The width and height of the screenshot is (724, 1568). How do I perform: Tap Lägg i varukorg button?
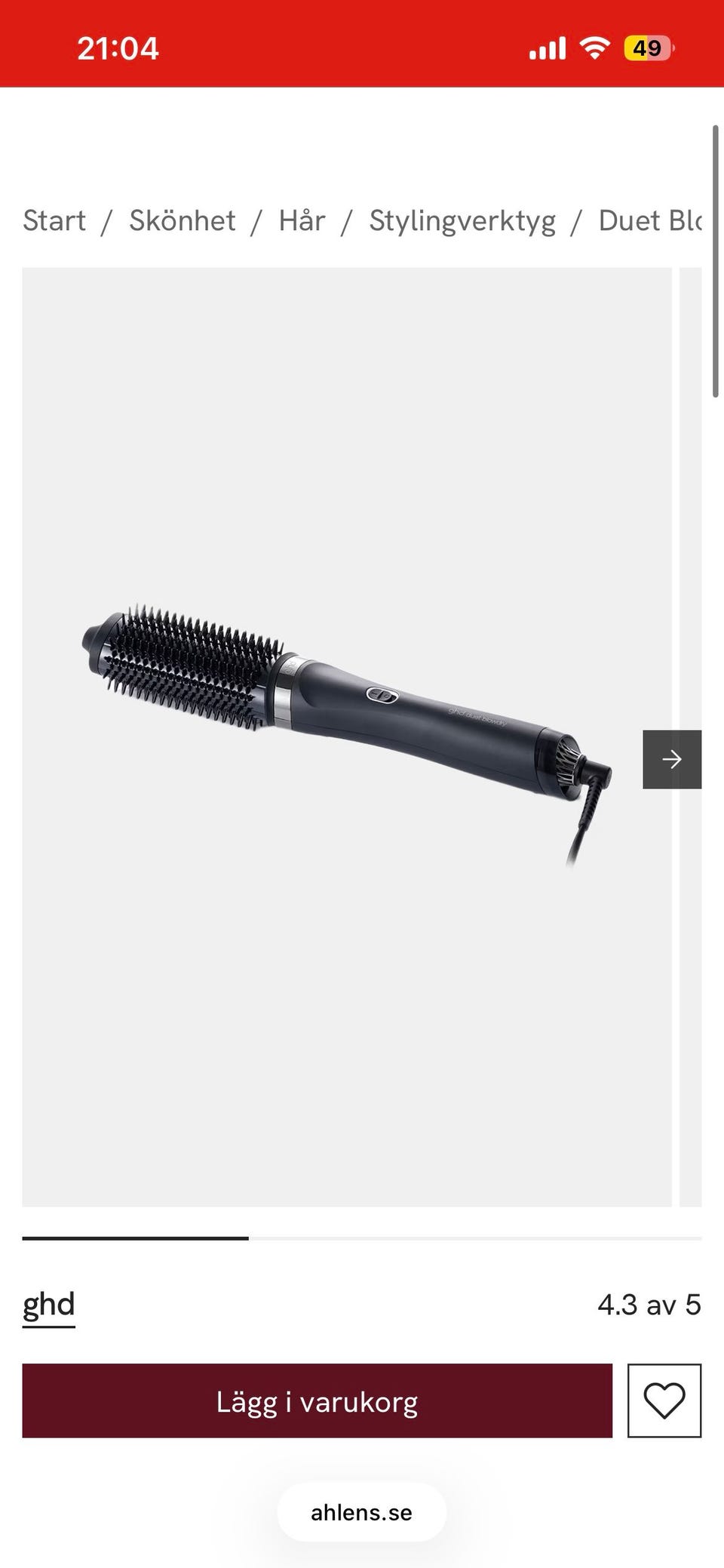[x=317, y=1401]
